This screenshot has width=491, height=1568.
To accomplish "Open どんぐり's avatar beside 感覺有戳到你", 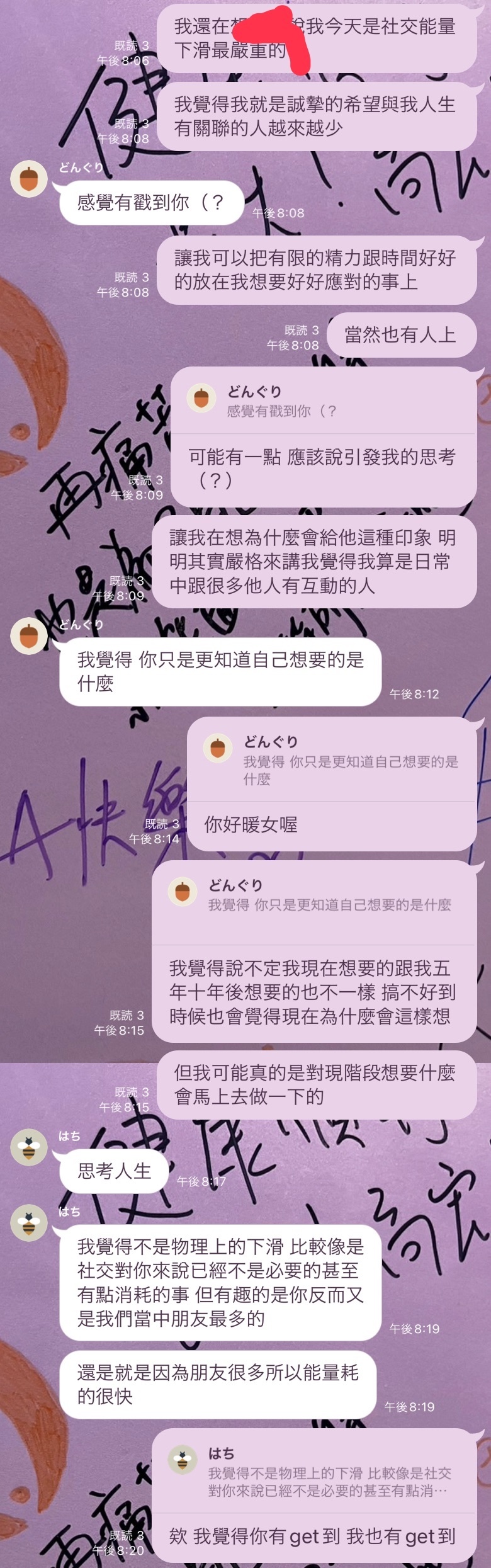I will point(29,179).
